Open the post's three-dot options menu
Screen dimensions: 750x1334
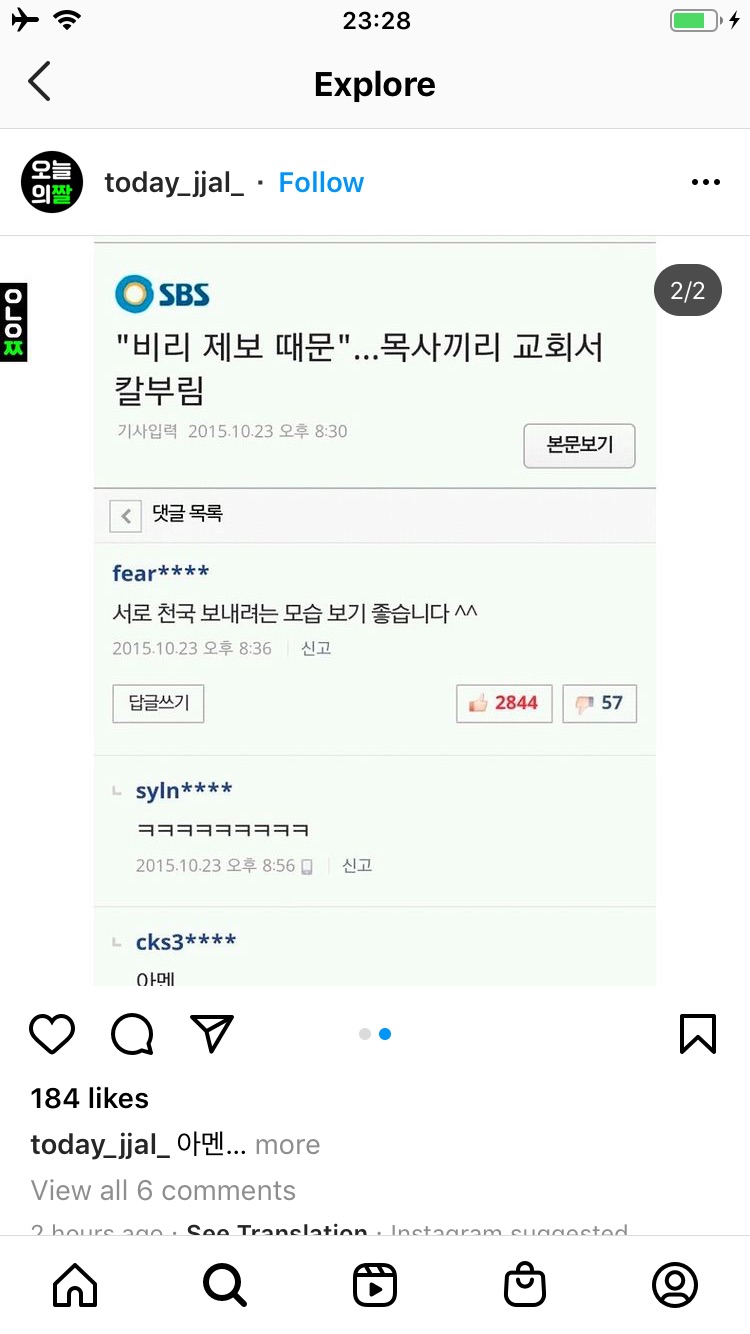click(x=705, y=183)
